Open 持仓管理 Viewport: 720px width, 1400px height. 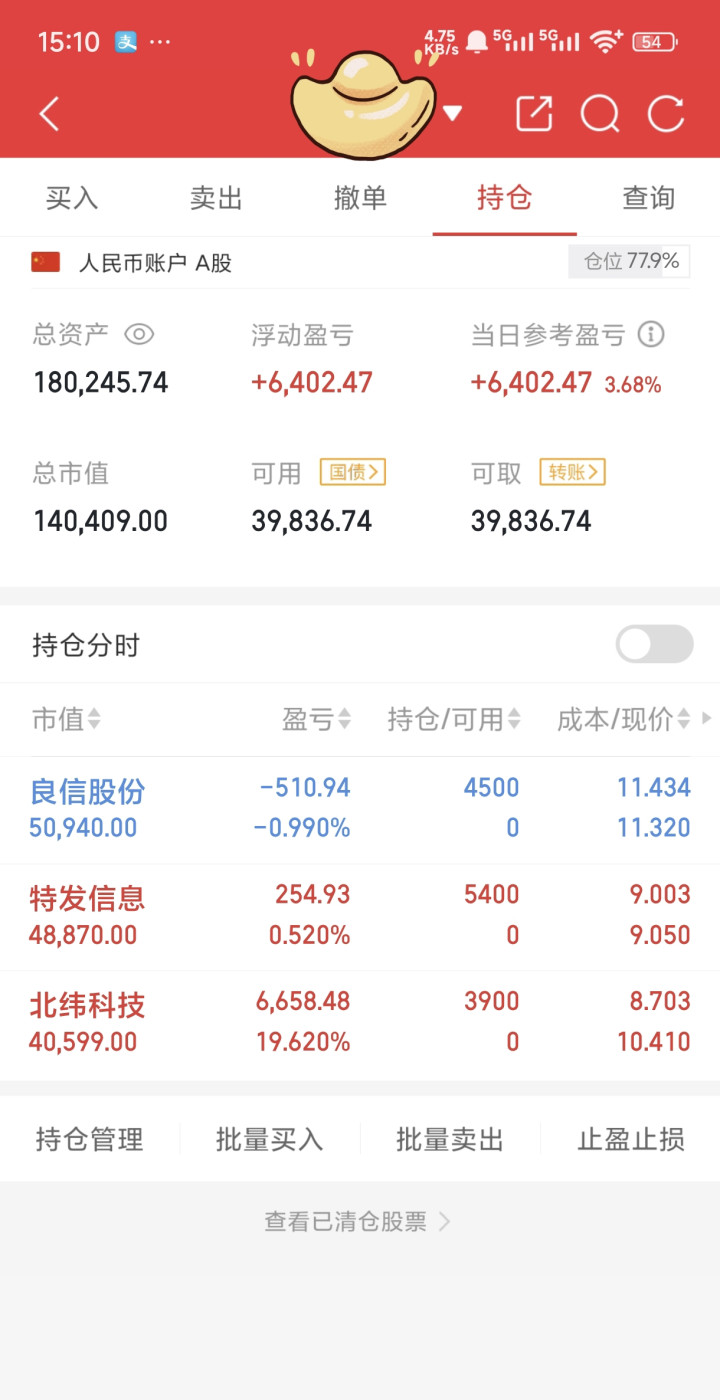tap(90, 1139)
